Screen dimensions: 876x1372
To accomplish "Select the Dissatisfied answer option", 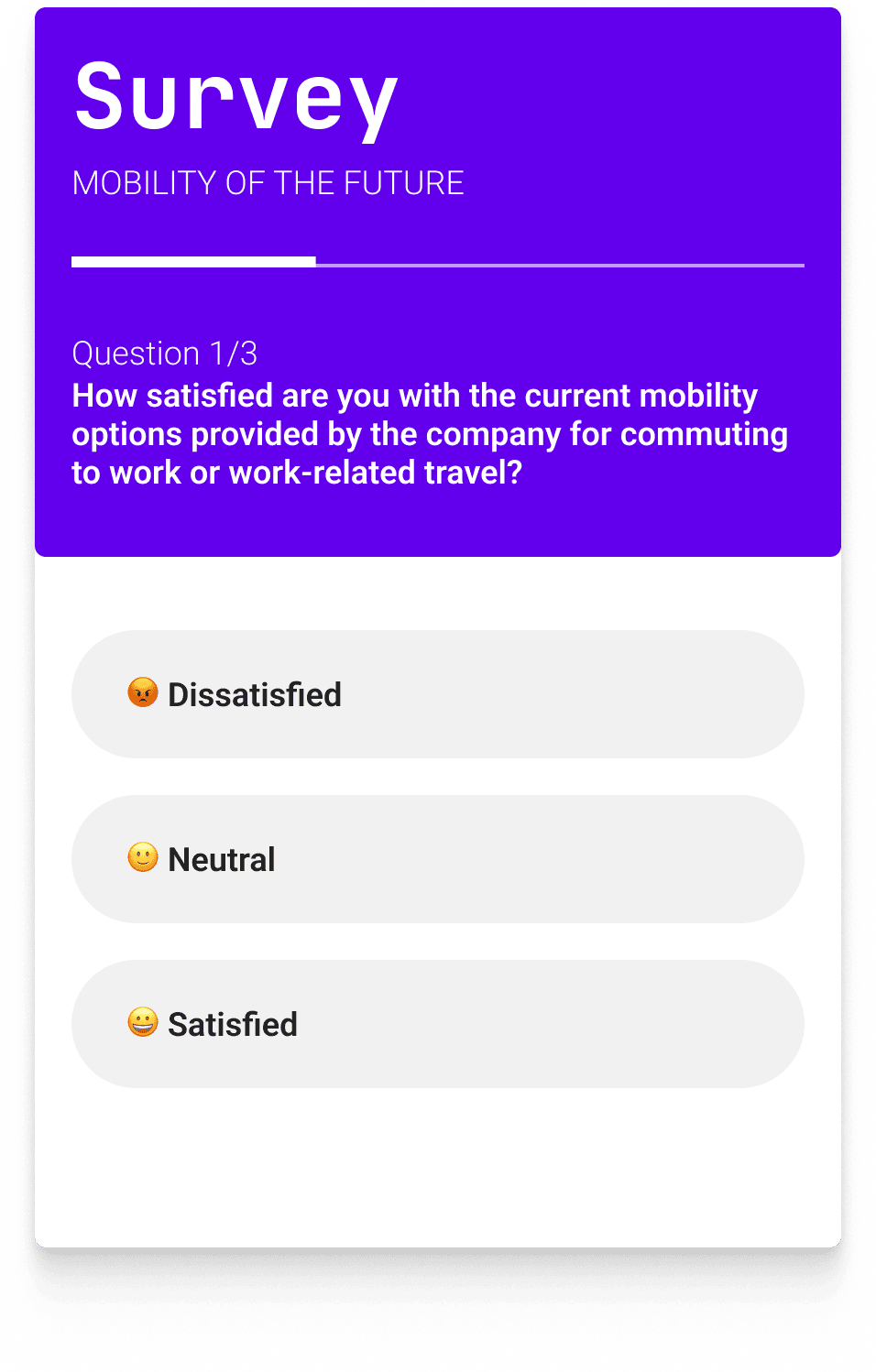I will point(437,694).
